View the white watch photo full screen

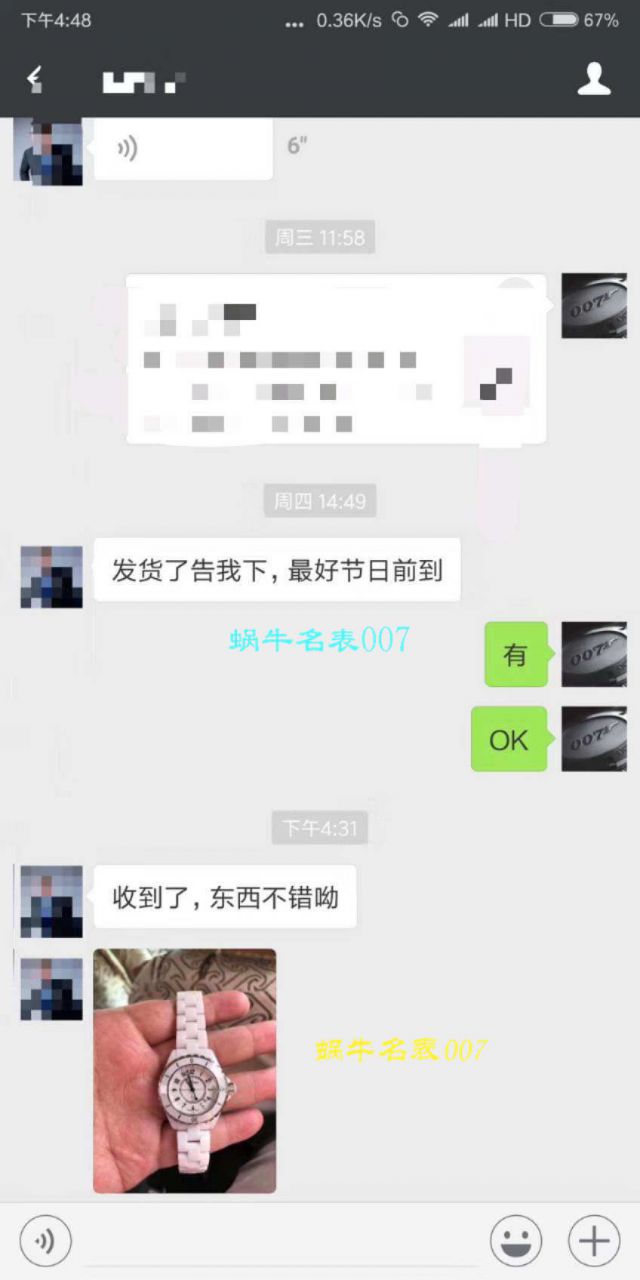(x=185, y=1070)
